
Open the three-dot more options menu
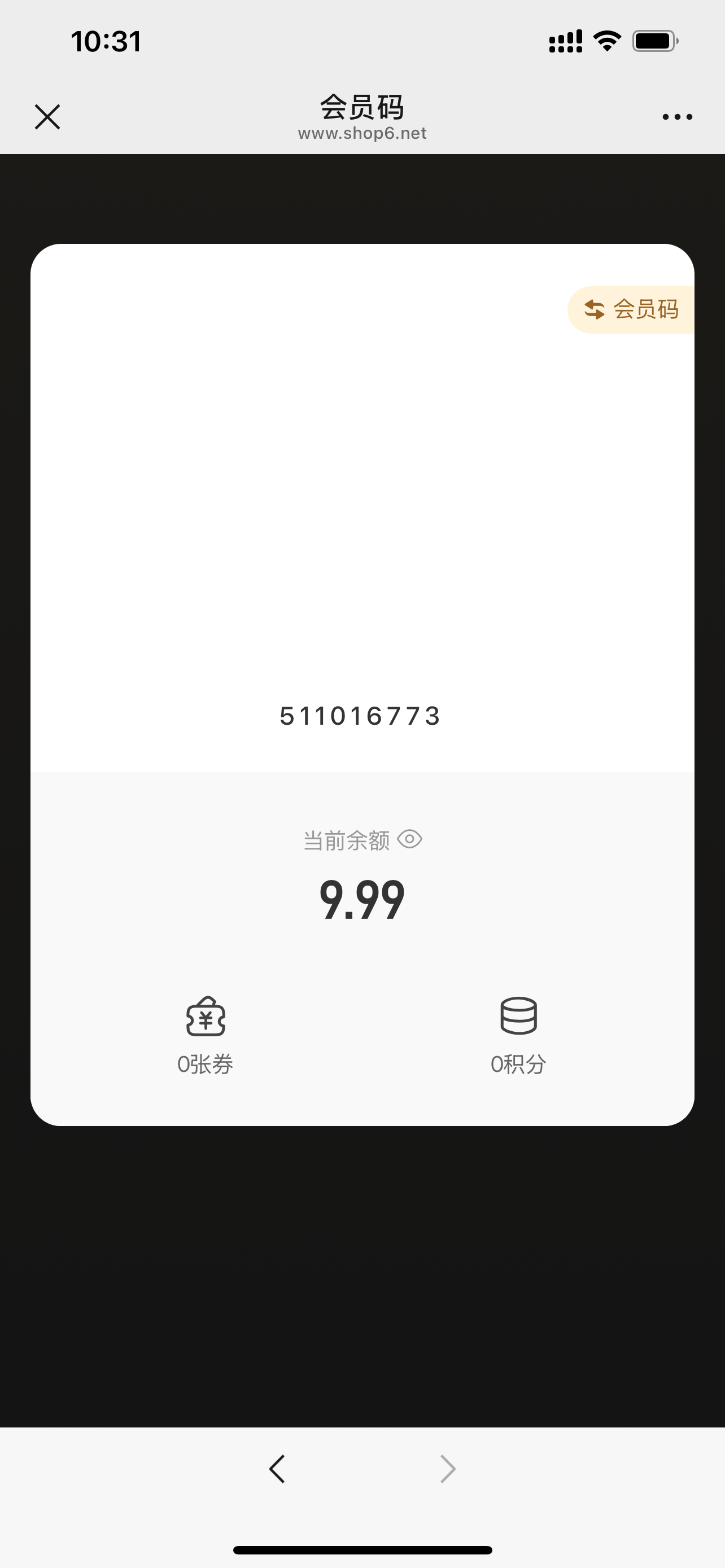click(x=677, y=117)
